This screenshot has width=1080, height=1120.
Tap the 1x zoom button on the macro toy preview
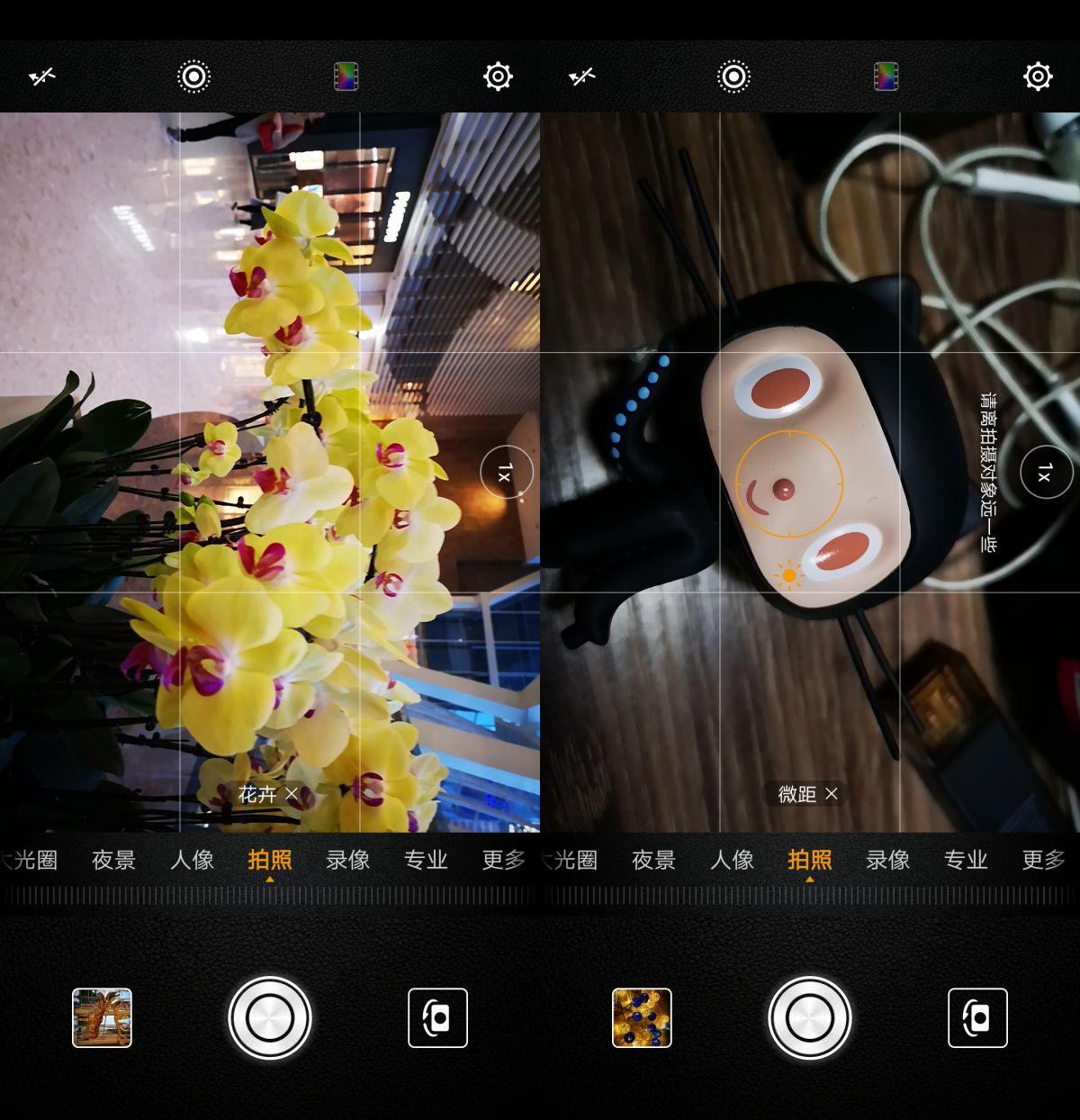(1046, 472)
